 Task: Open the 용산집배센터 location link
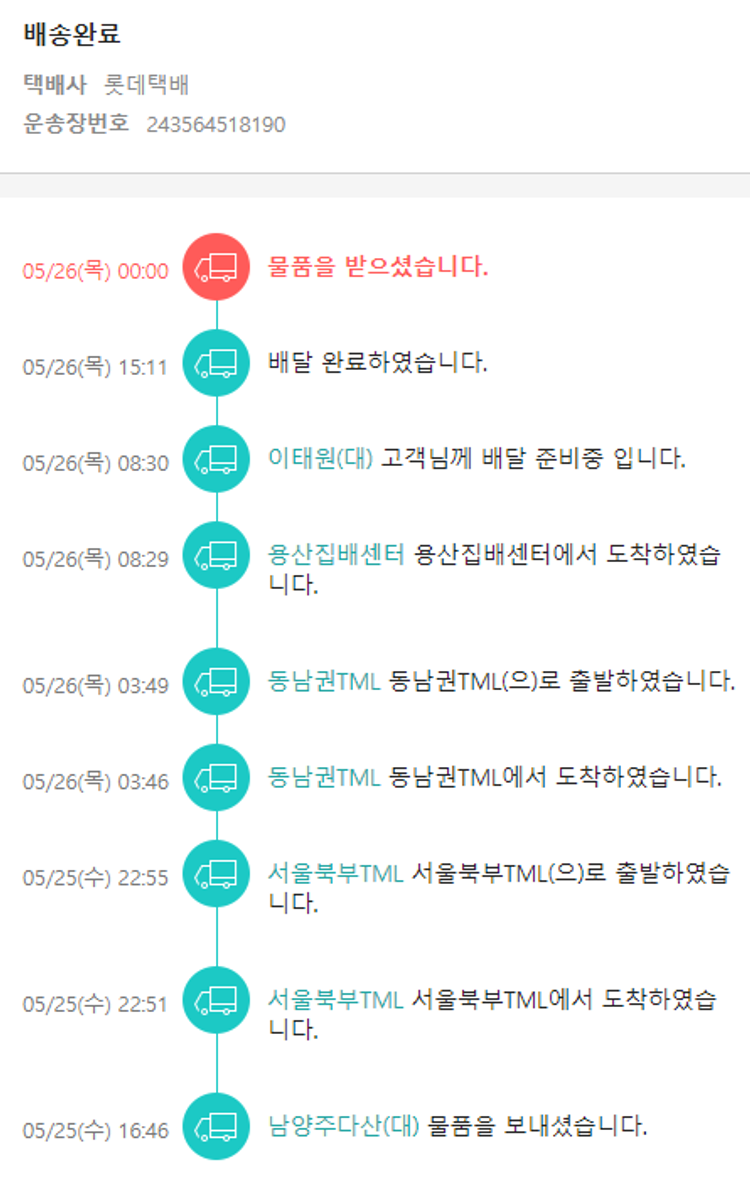[336, 554]
